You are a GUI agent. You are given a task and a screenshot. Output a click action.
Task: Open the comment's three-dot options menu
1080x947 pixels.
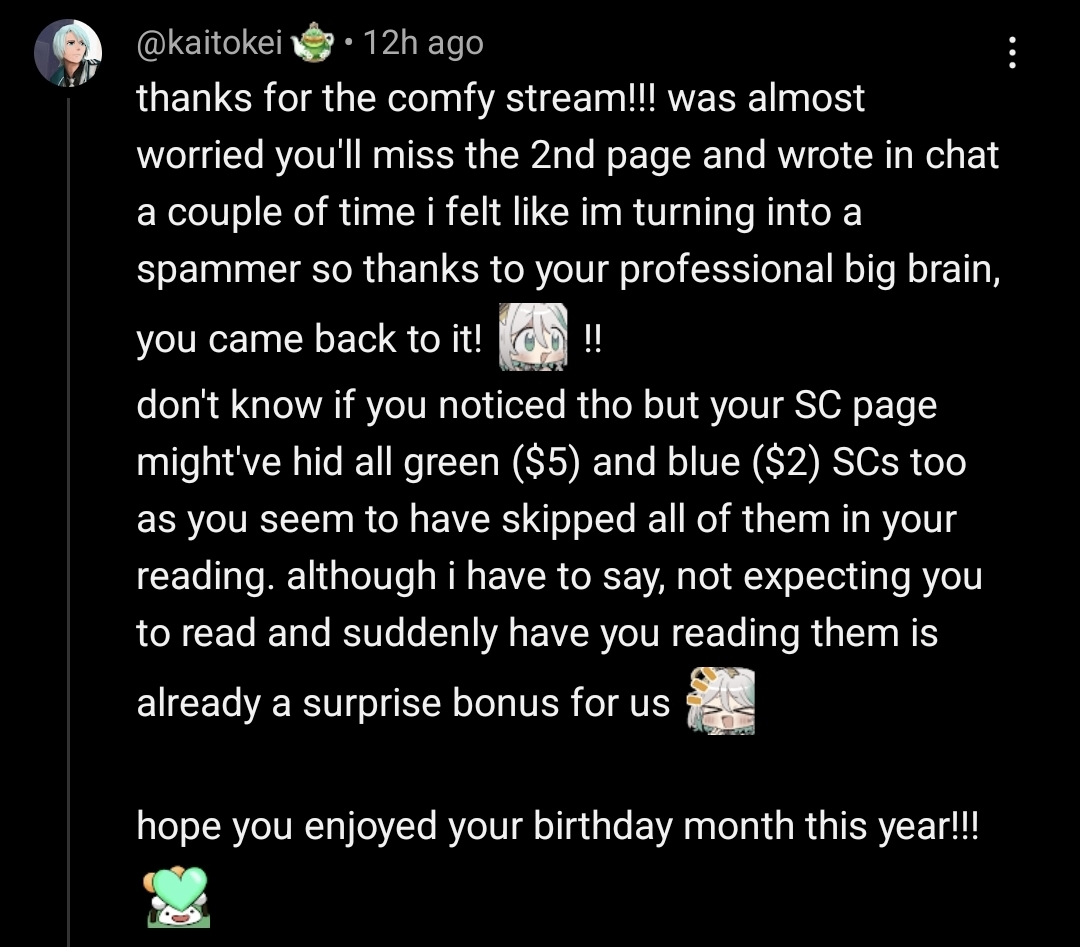tap(1012, 52)
